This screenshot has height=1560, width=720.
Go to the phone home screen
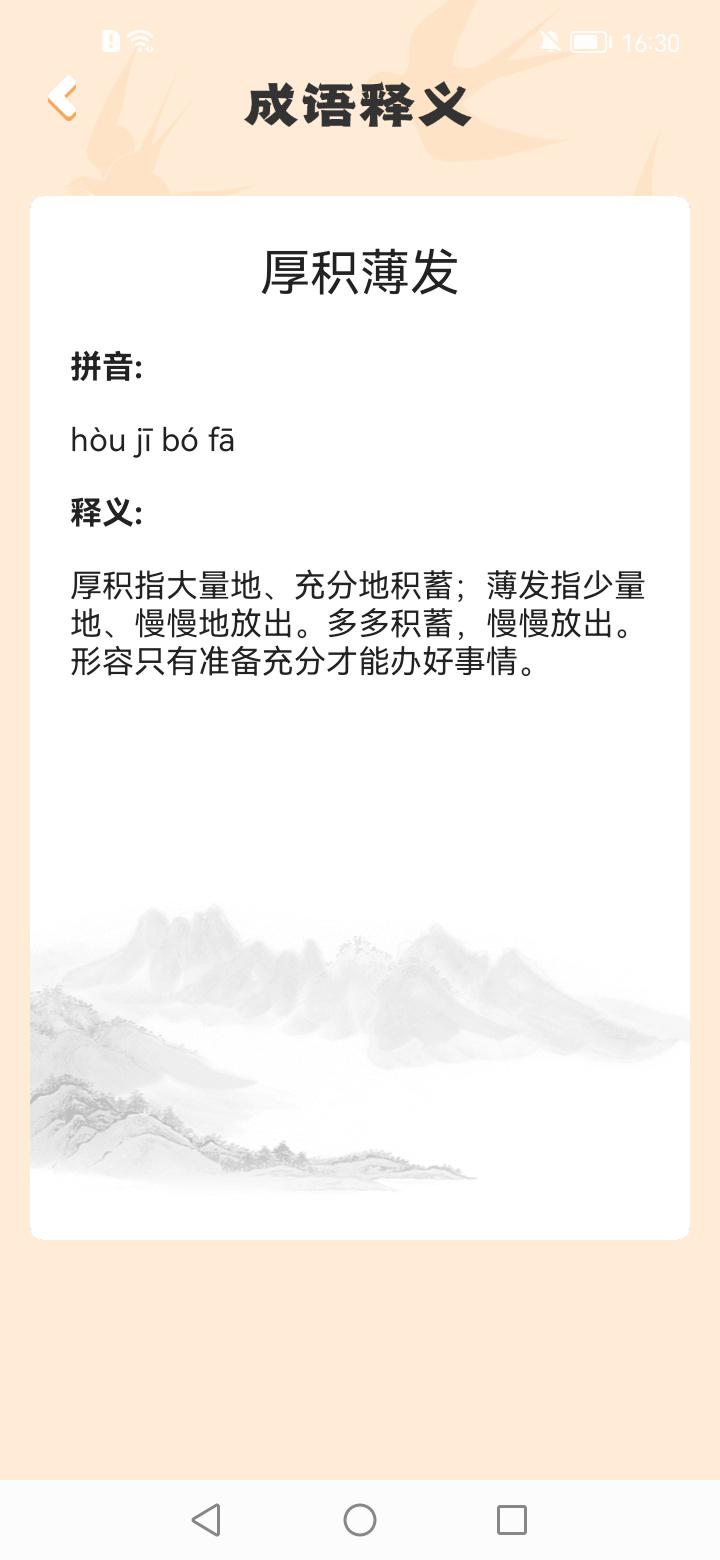point(360,1519)
